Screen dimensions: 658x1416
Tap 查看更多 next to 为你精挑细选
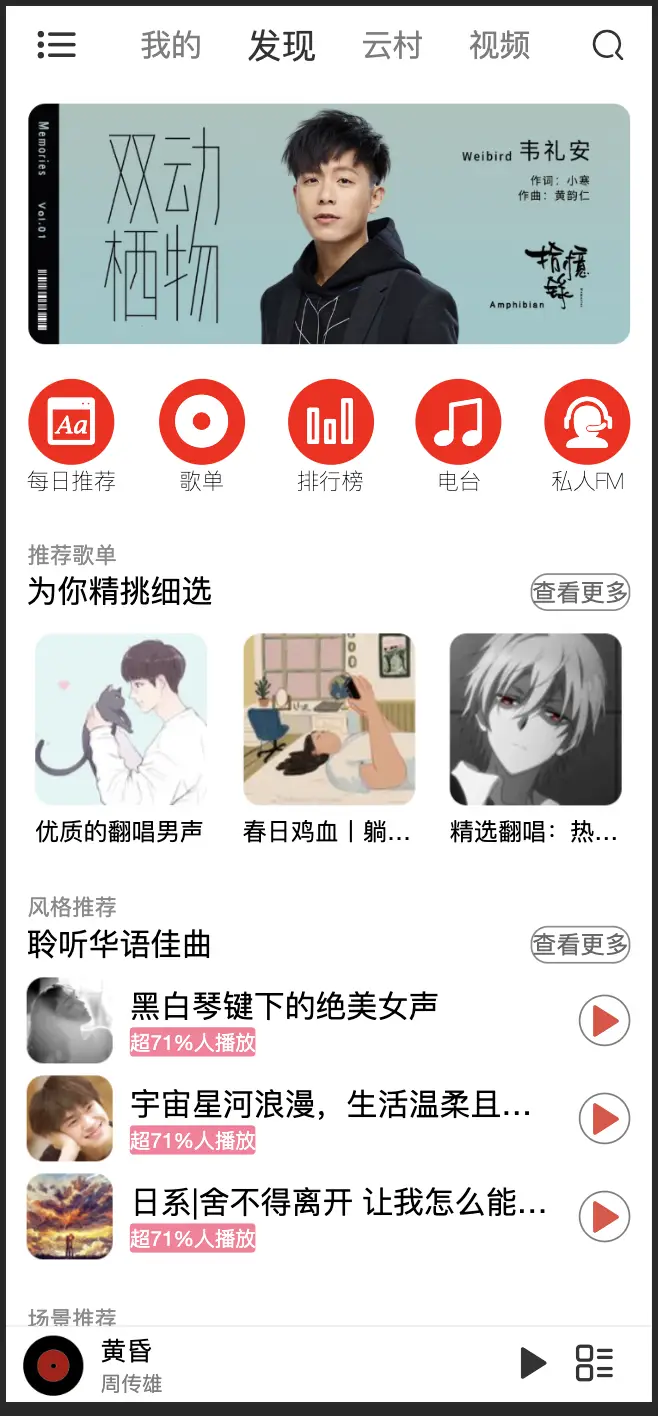pyautogui.click(x=580, y=592)
